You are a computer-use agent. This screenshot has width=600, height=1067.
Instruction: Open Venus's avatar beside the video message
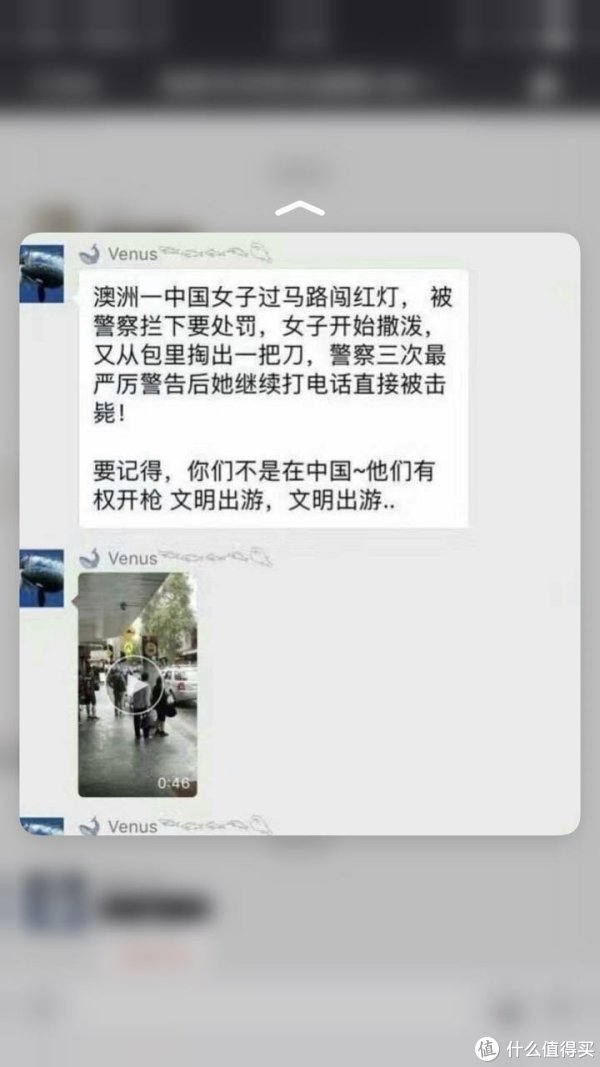(x=42, y=578)
